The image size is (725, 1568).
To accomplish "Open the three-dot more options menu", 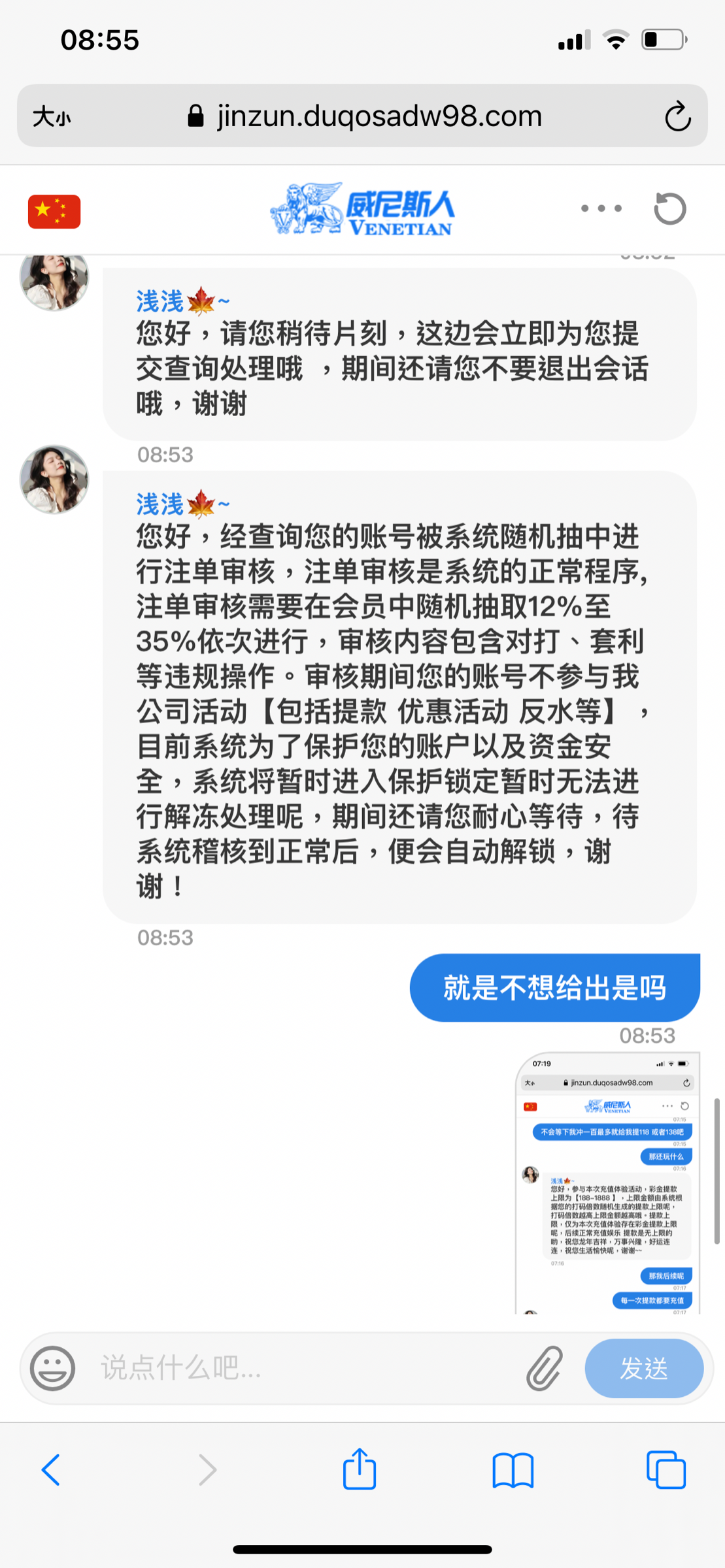I will 601,208.
